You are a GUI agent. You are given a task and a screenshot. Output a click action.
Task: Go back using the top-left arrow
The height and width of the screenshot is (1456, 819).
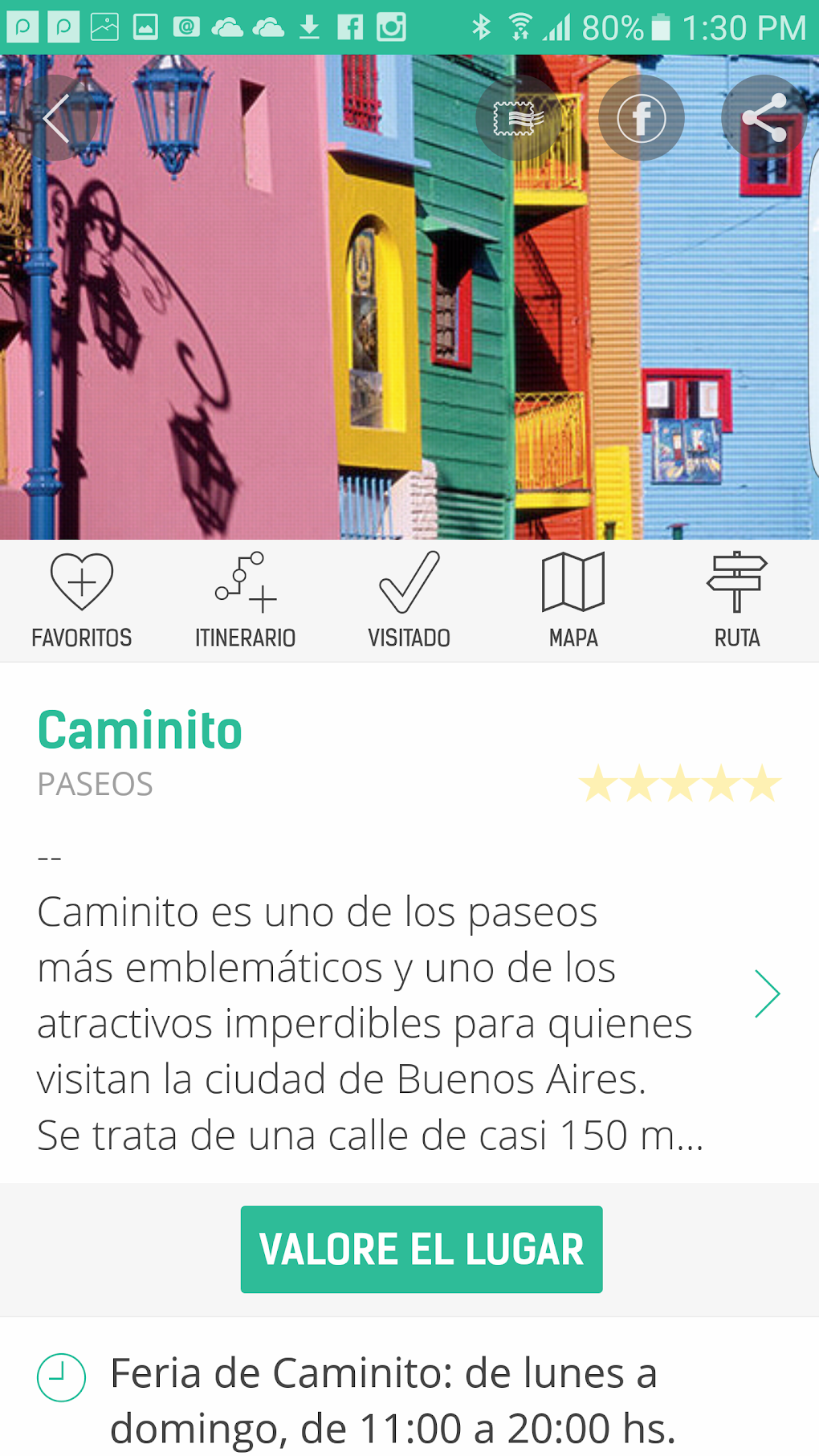click(x=56, y=118)
